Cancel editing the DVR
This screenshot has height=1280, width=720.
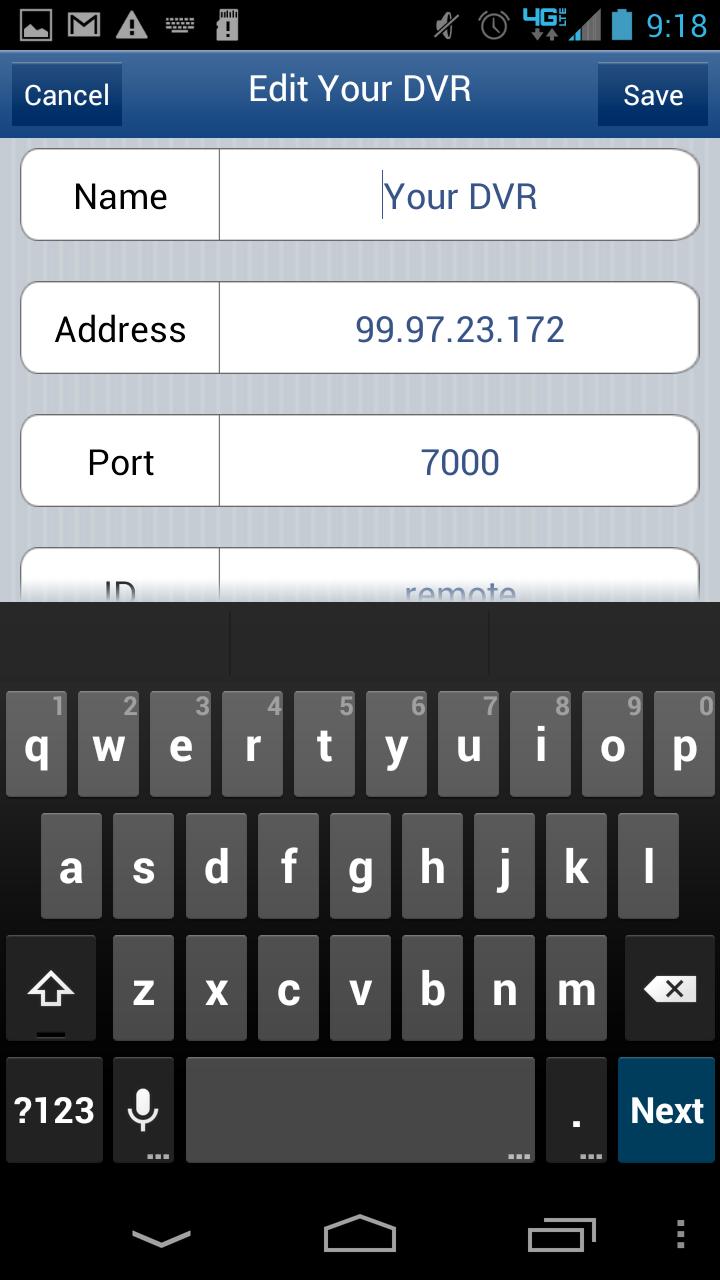tap(66, 95)
